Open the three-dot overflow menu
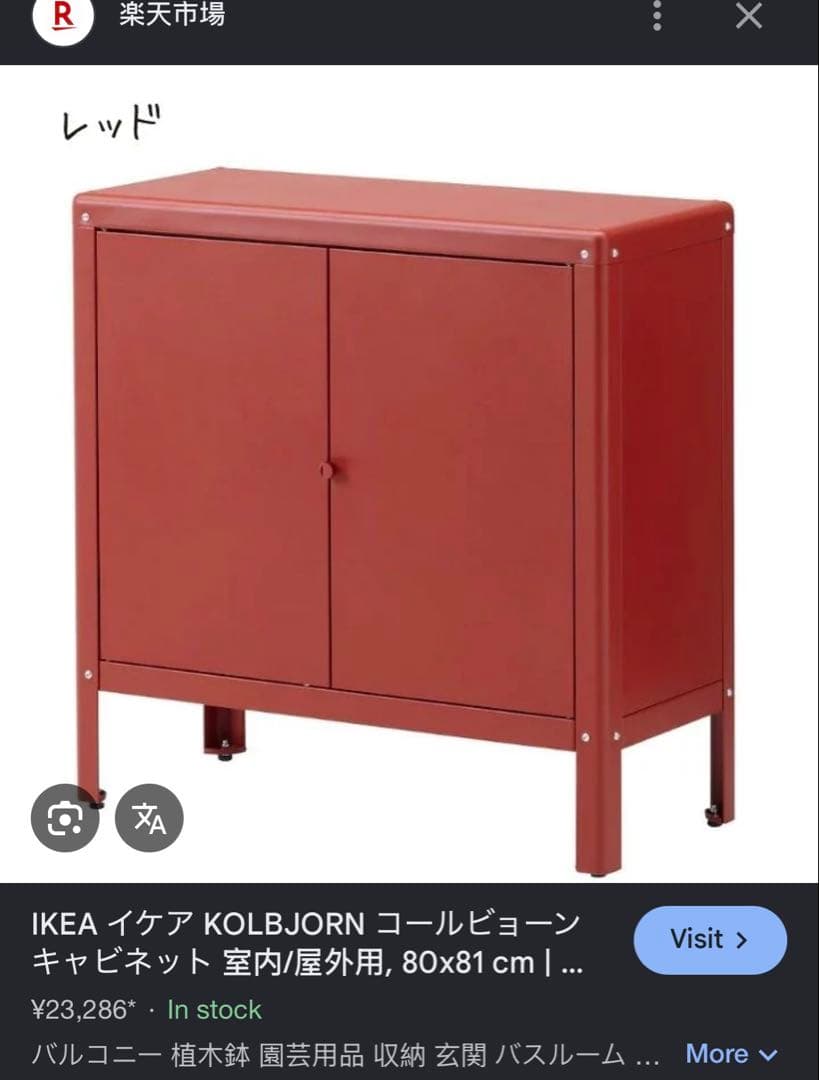The height and width of the screenshot is (1080, 819). point(656,17)
